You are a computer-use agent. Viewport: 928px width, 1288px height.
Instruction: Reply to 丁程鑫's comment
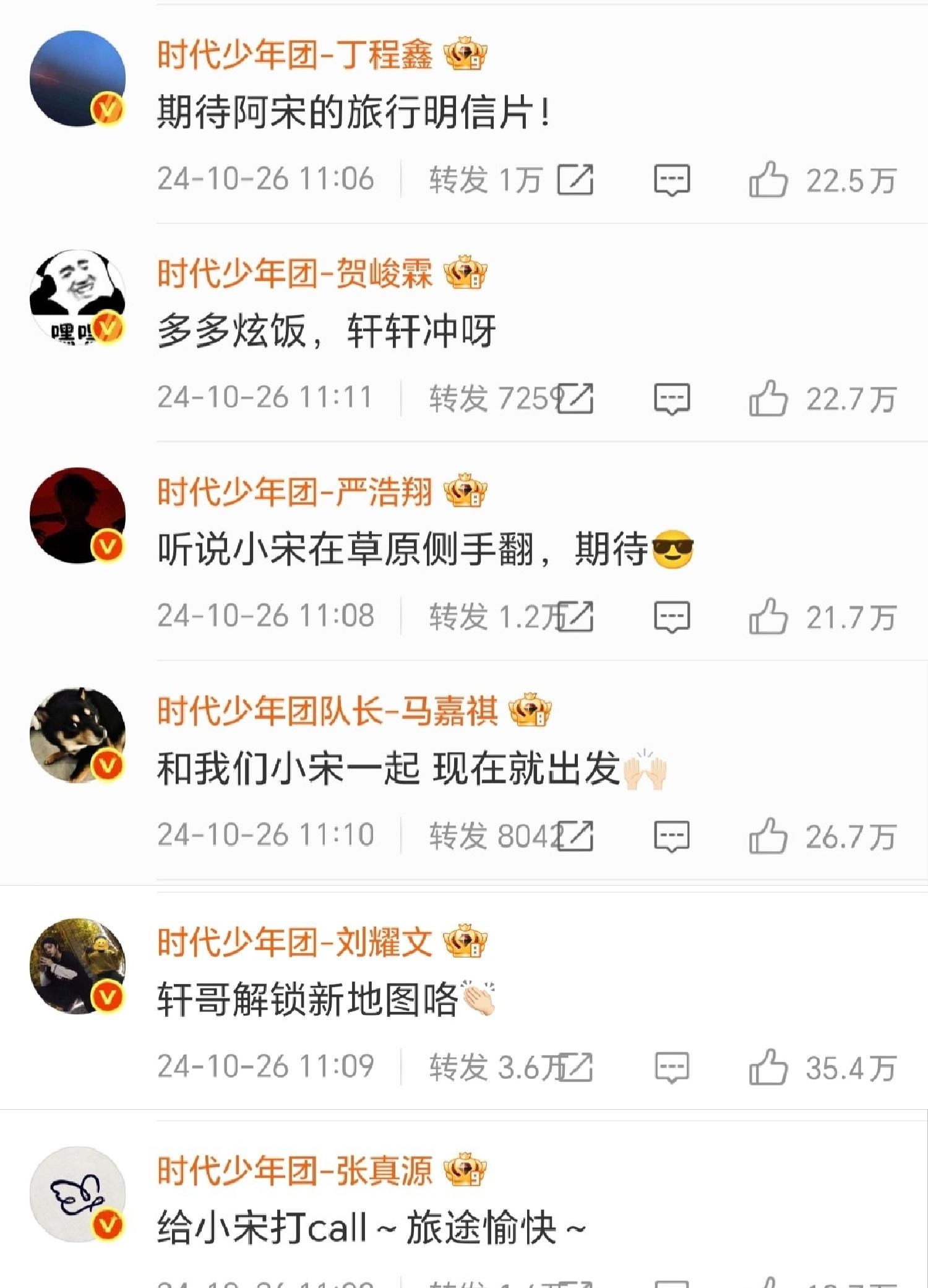(x=672, y=180)
